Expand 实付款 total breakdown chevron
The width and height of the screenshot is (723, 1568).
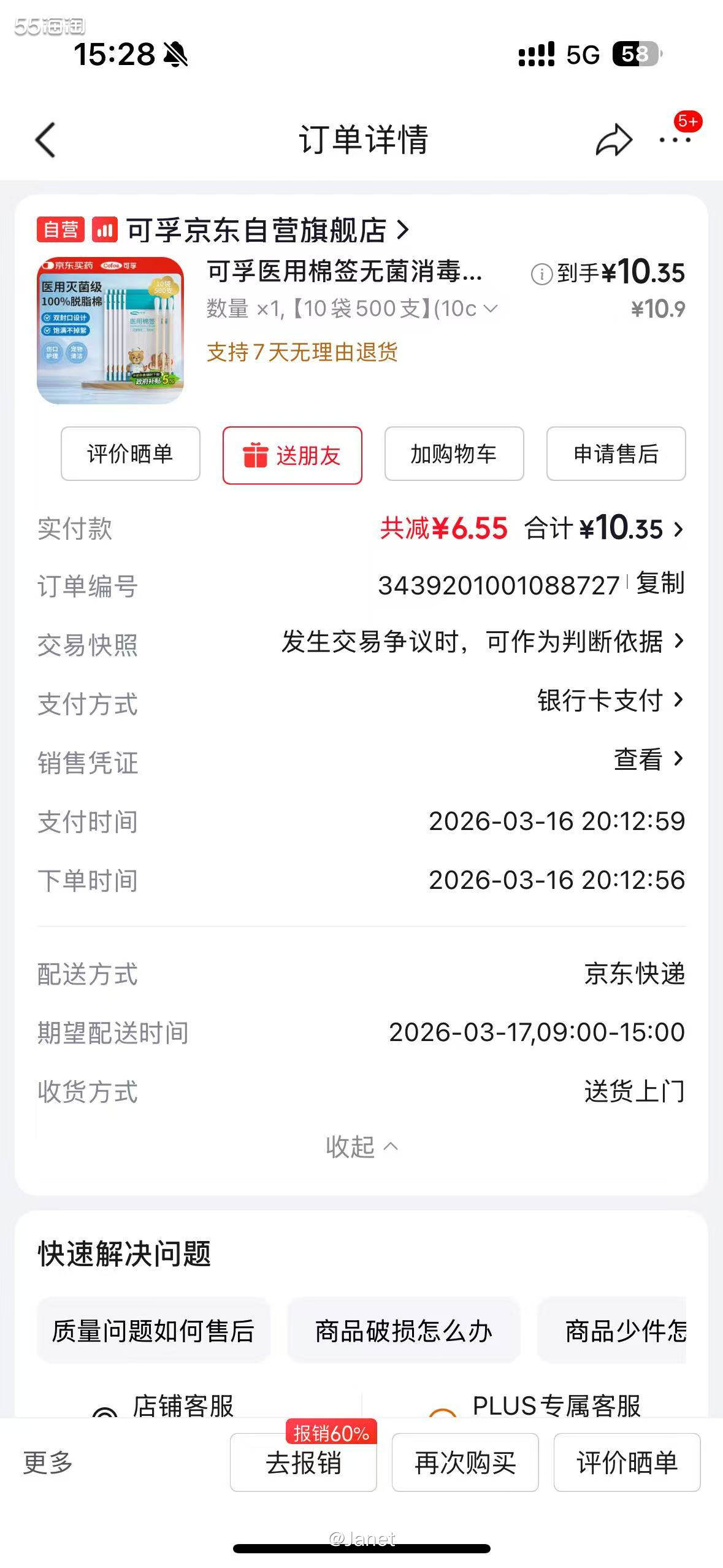678,529
